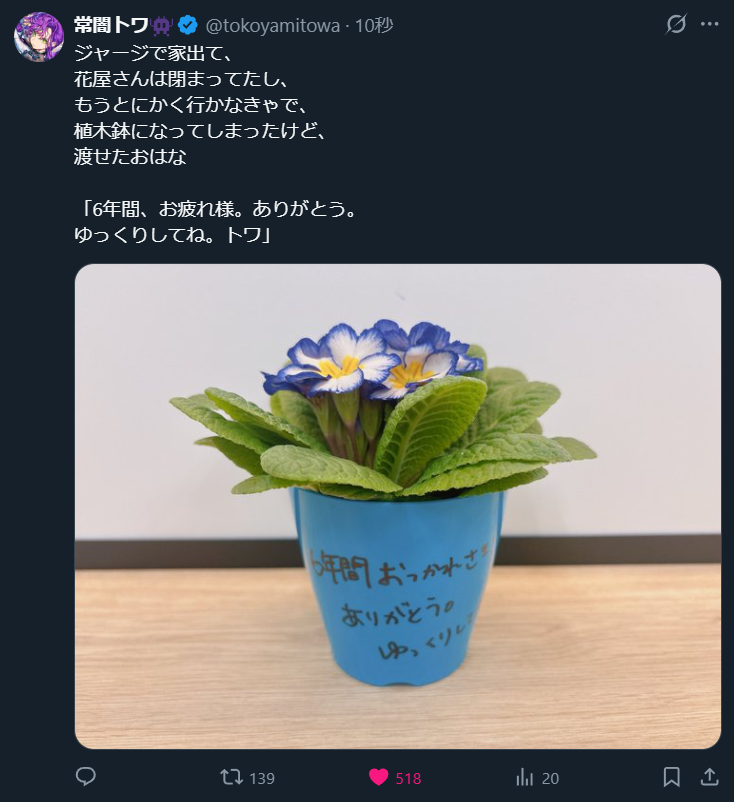
Task: Tap the Grok icon on the post
Action: pos(676,24)
